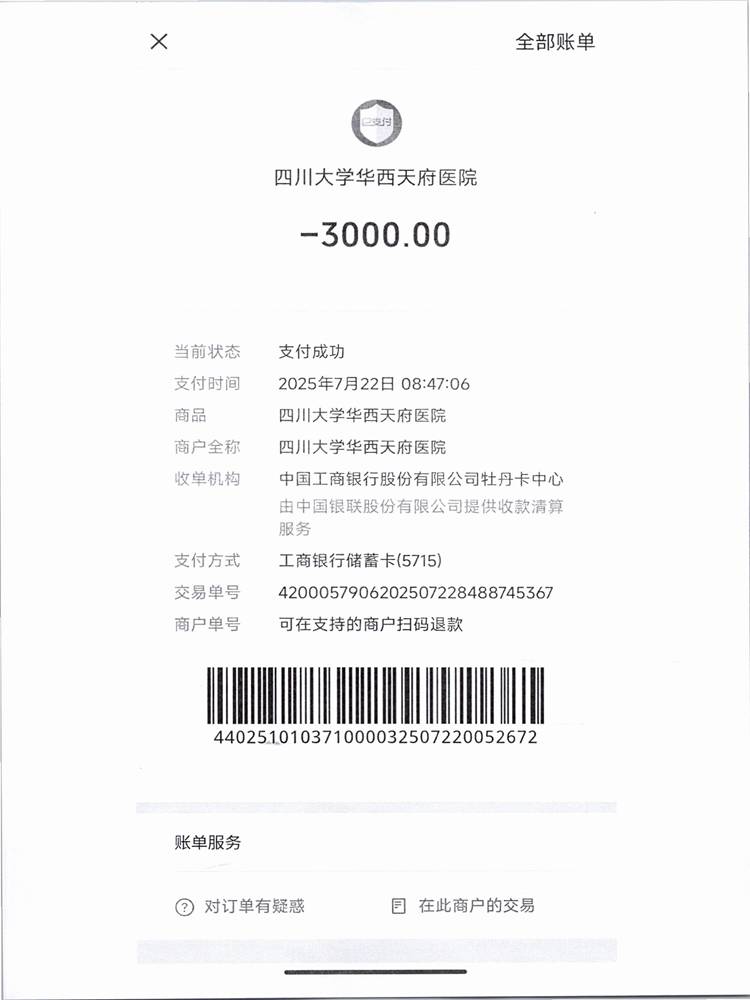Open 全部账单 to view all bills
The height and width of the screenshot is (1000, 750).
pos(555,41)
